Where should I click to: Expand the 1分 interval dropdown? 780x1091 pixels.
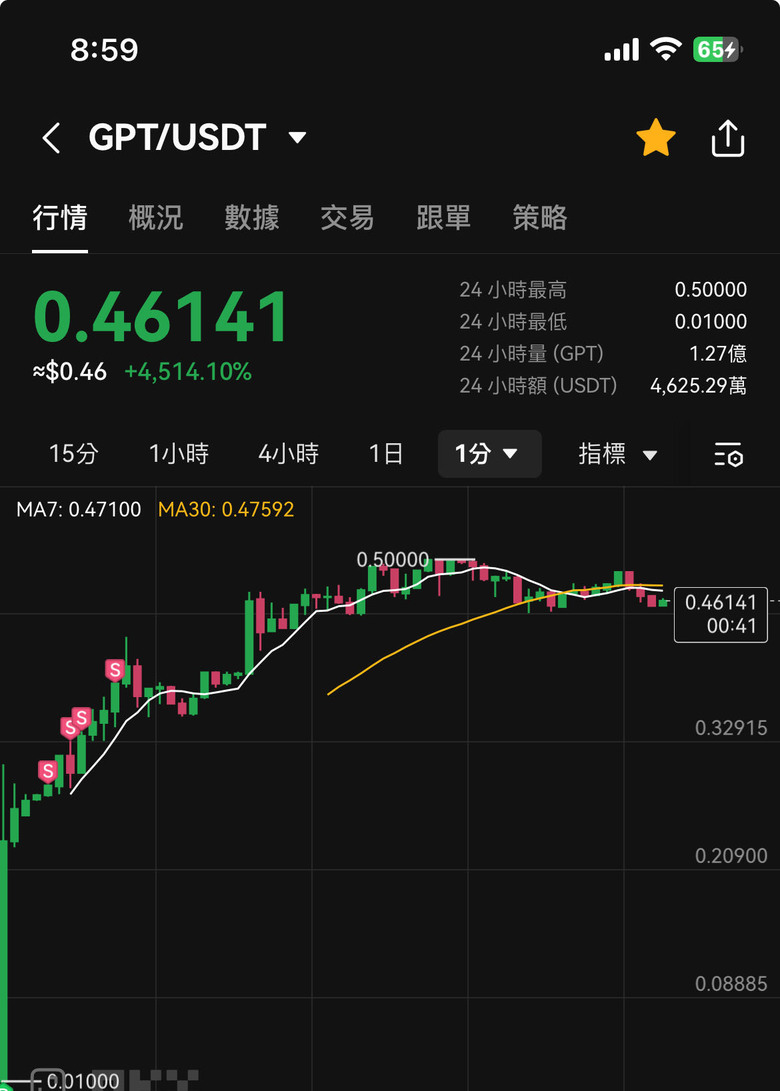[x=489, y=454]
